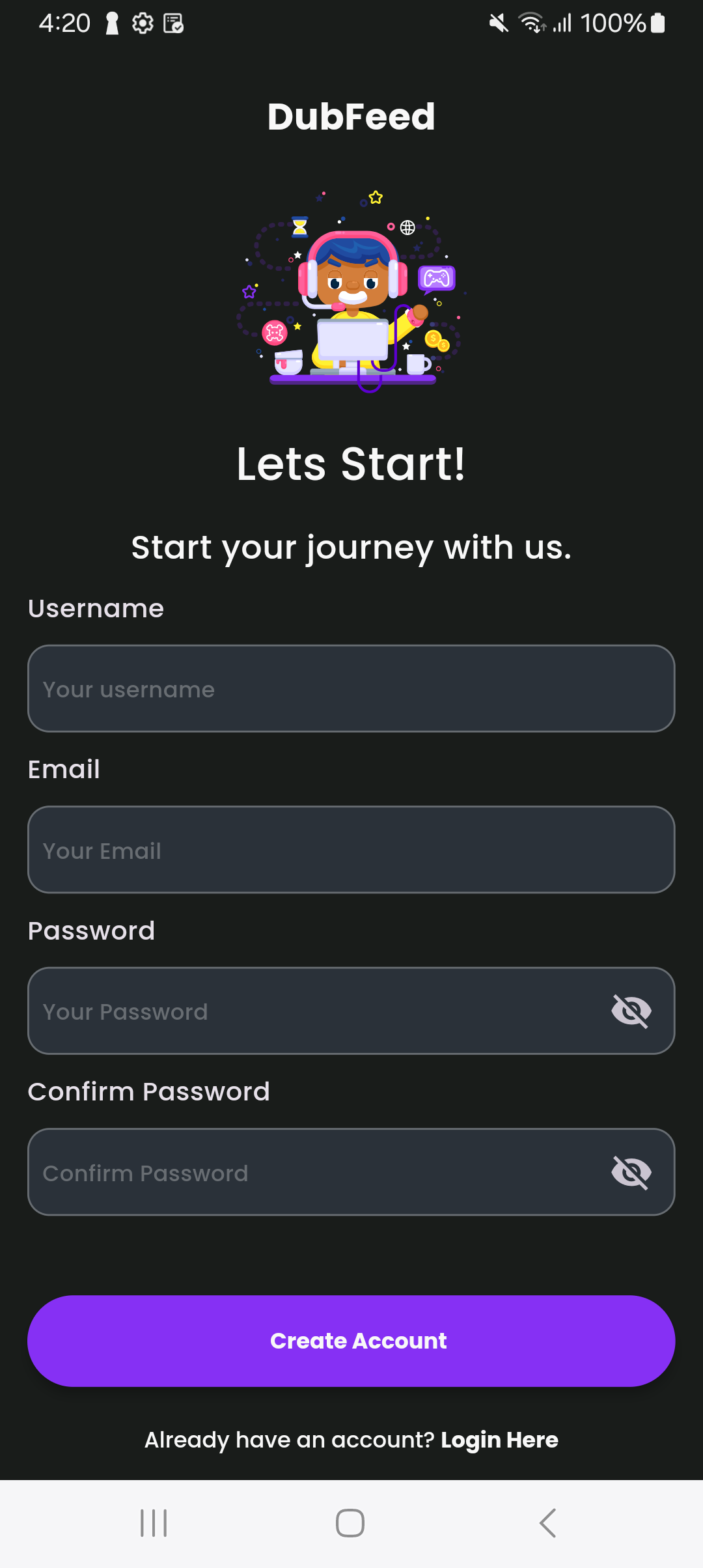
Task: Enter the Your Email field
Action: [351, 850]
